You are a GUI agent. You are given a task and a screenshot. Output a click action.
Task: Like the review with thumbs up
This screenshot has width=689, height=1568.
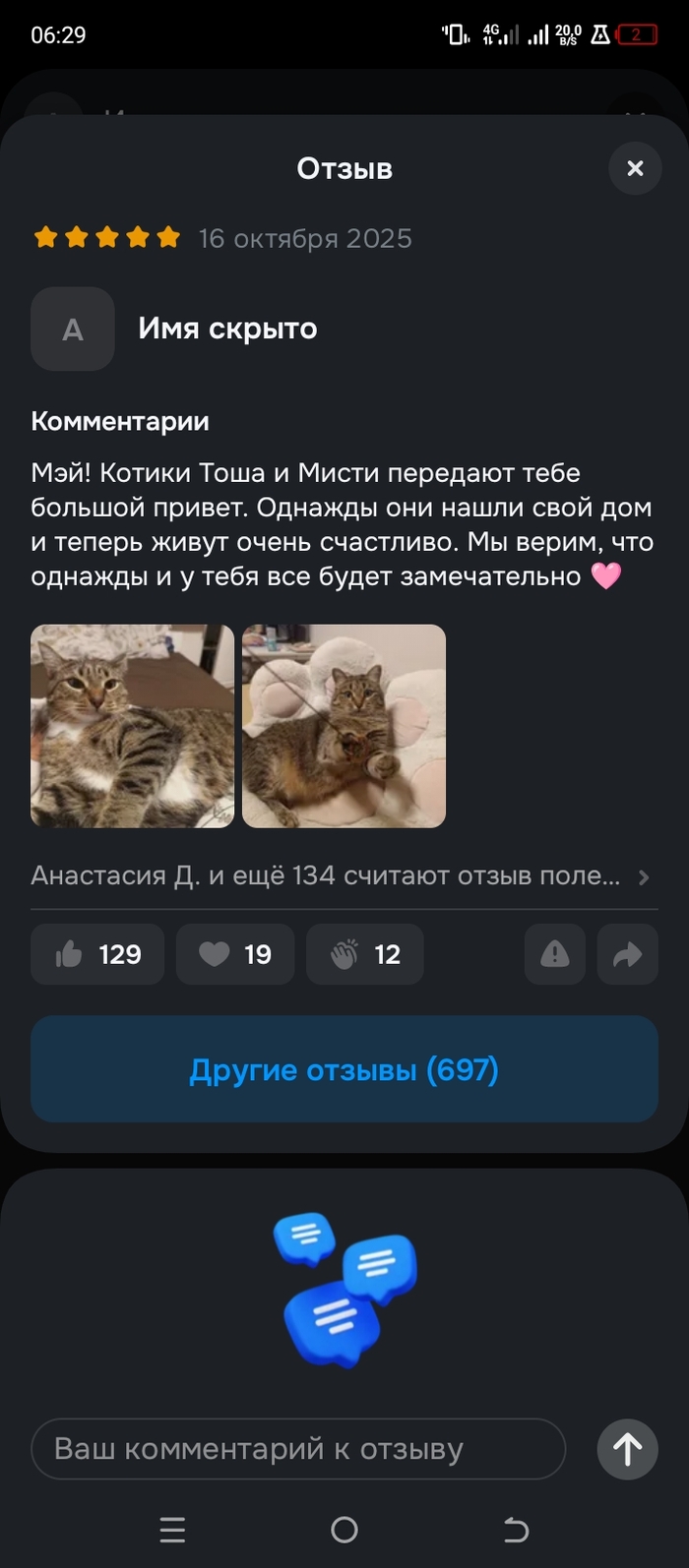97,954
